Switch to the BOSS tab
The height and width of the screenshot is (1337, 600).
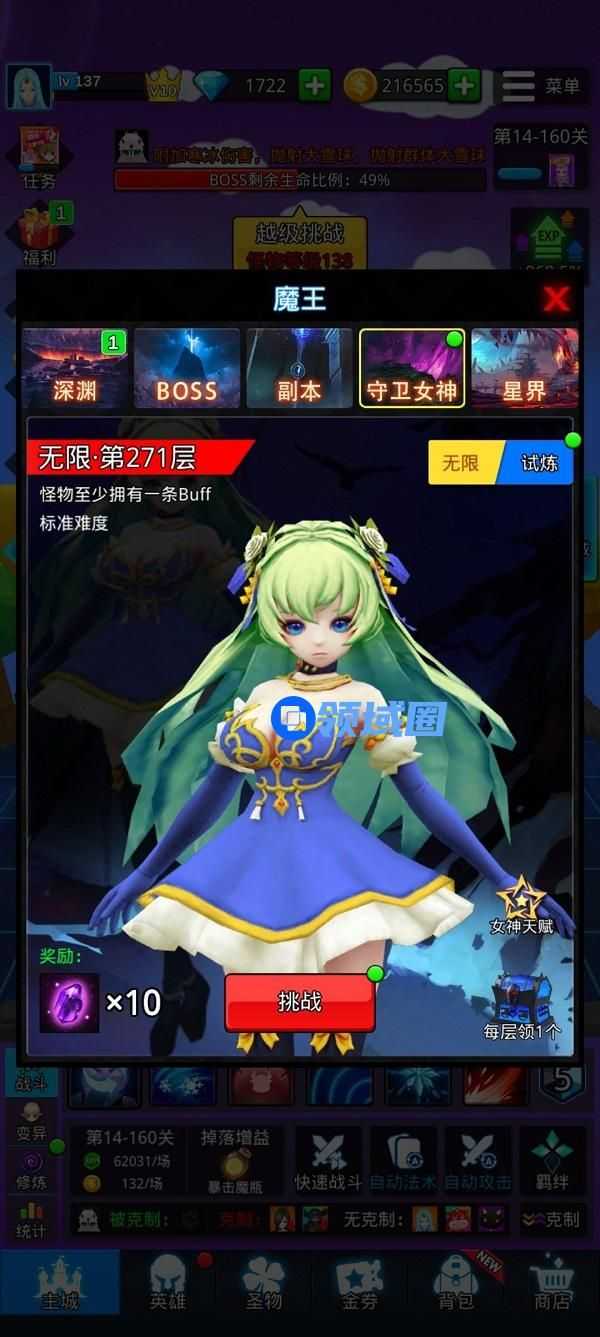click(187, 367)
